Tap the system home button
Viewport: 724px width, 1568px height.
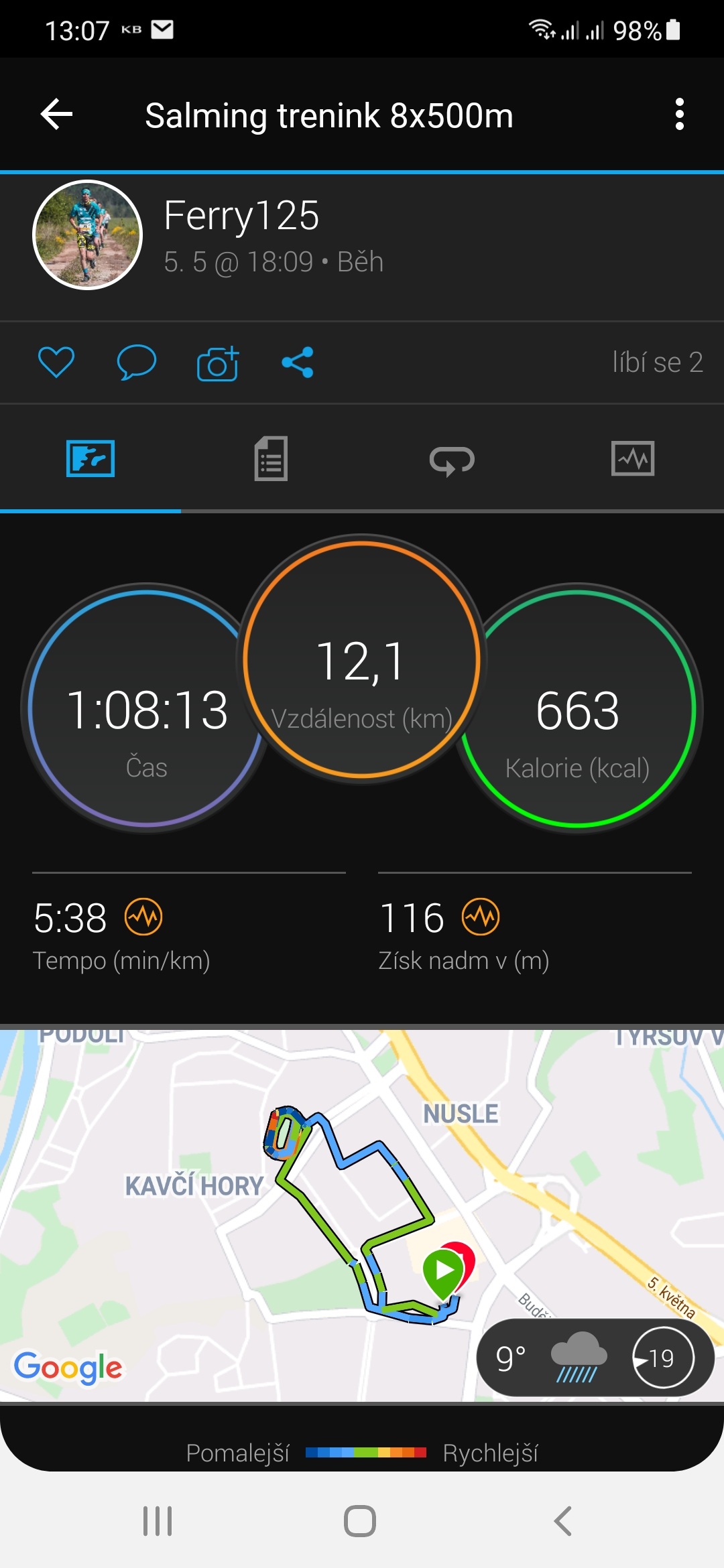[x=360, y=1520]
